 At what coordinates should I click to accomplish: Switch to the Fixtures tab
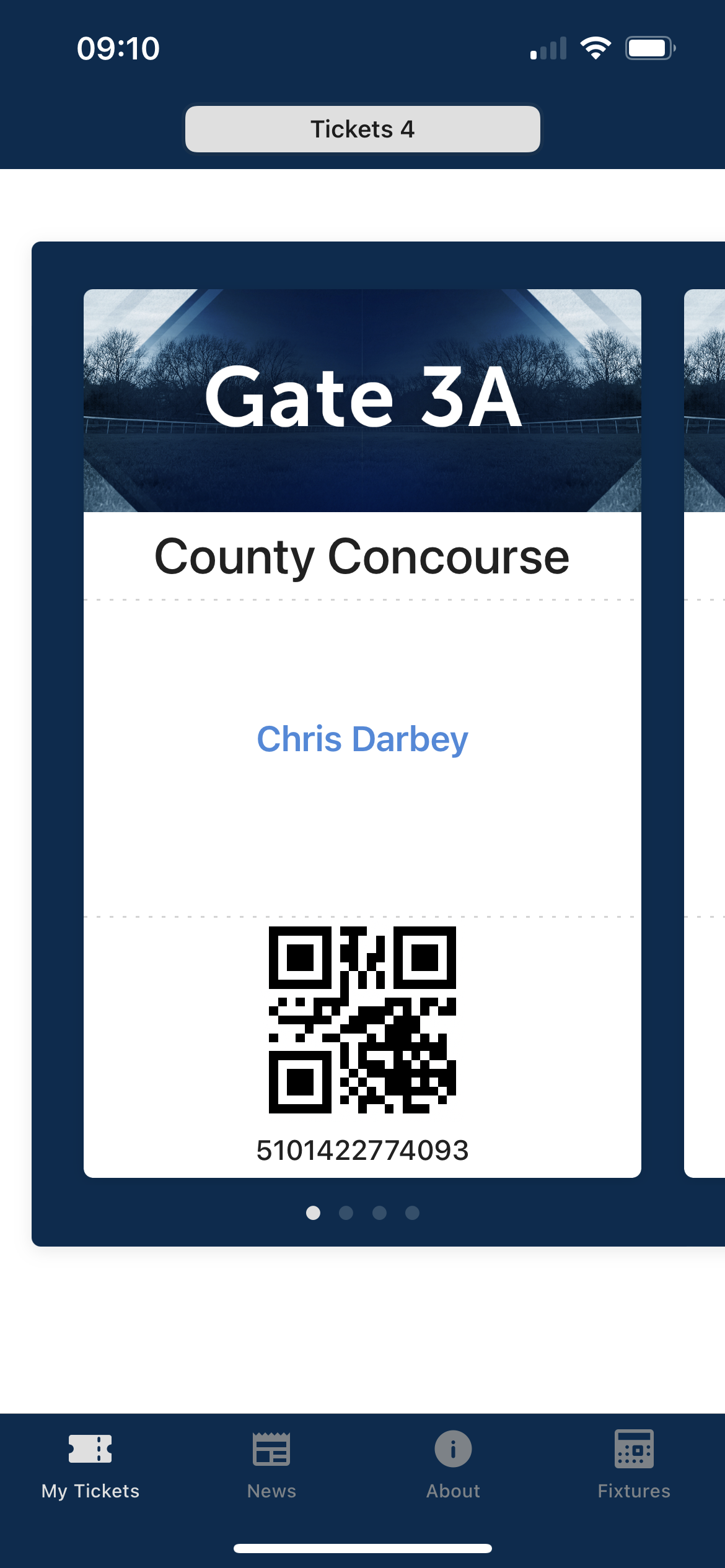pos(634,1466)
